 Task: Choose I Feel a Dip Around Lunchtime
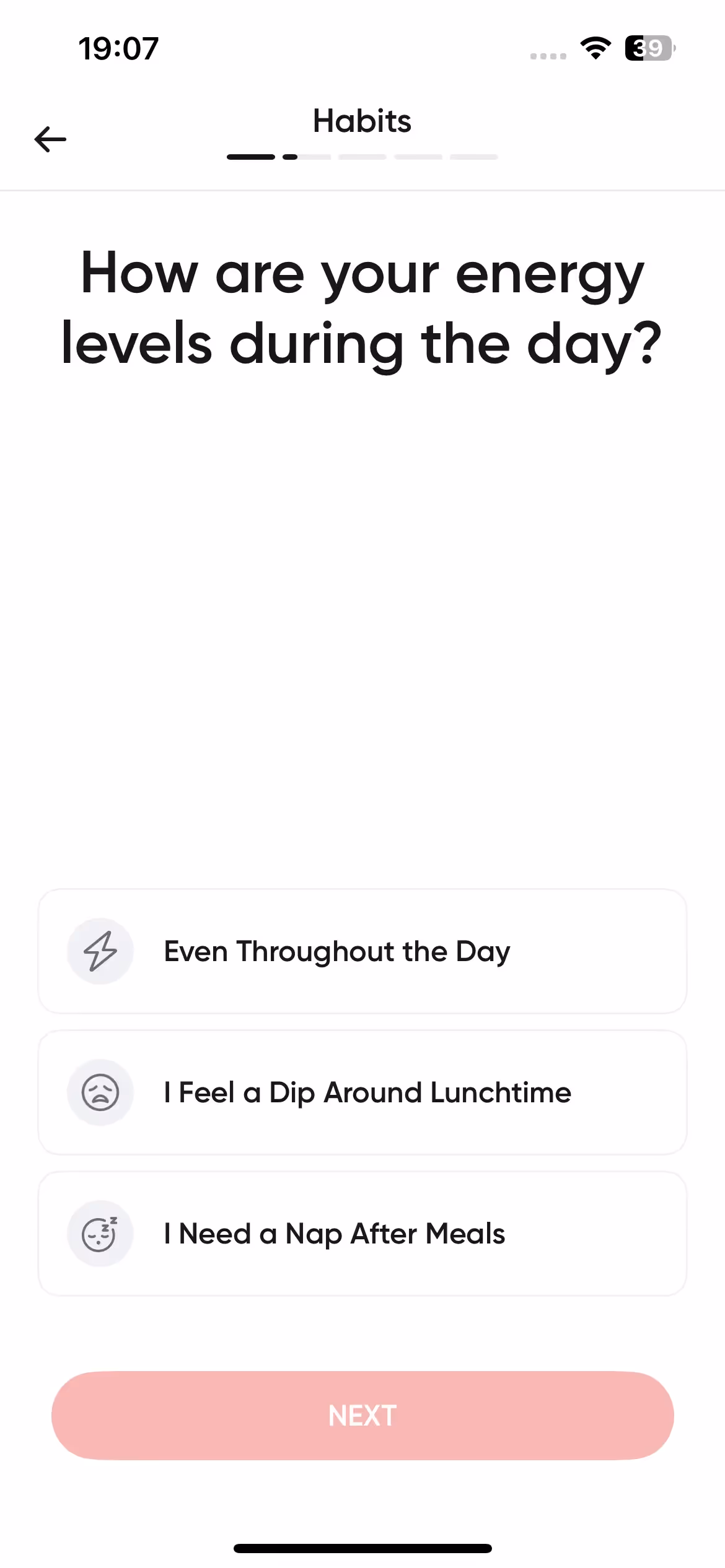click(x=362, y=1092)
